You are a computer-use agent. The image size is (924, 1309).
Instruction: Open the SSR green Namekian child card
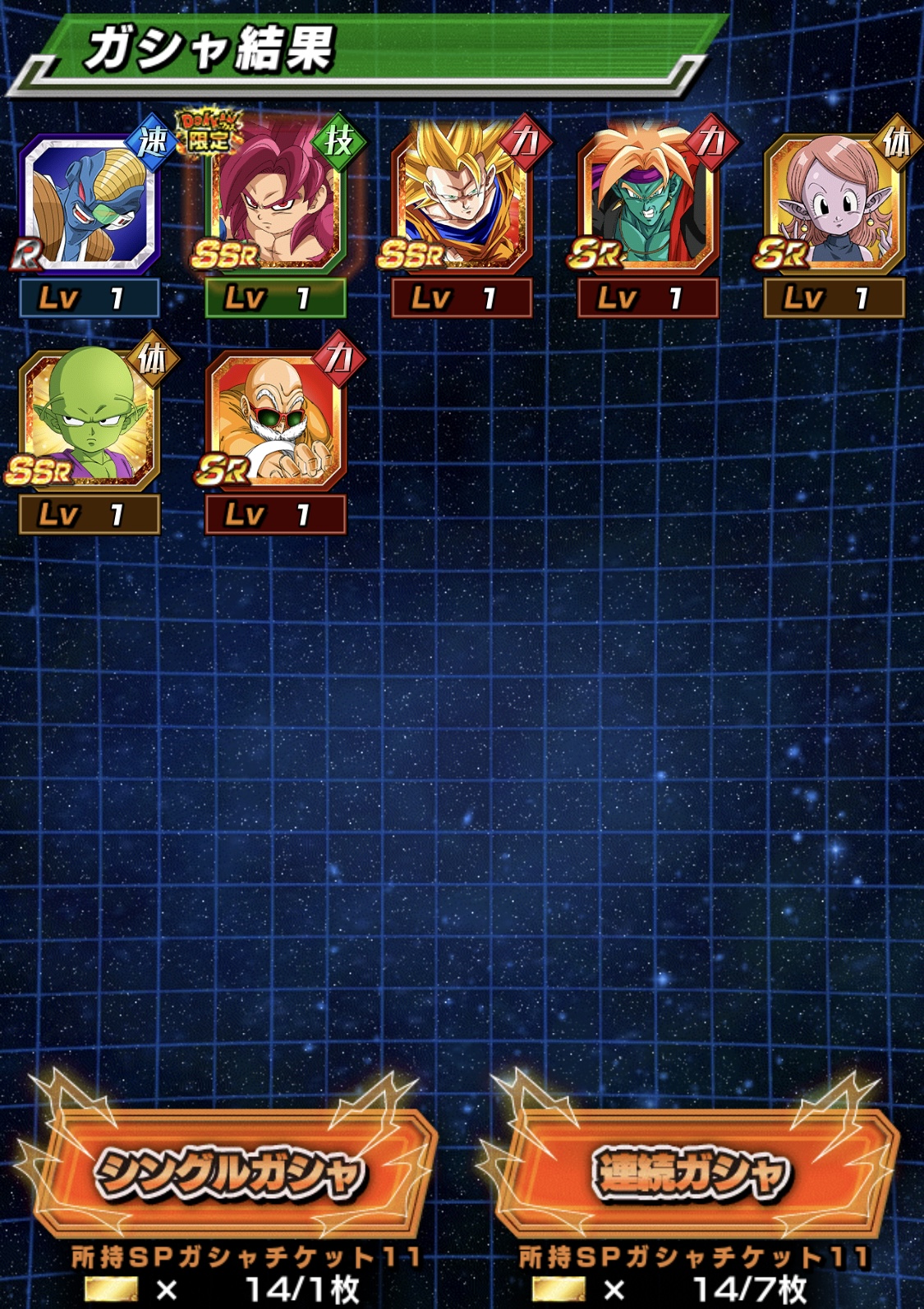[x=89, y=420]
